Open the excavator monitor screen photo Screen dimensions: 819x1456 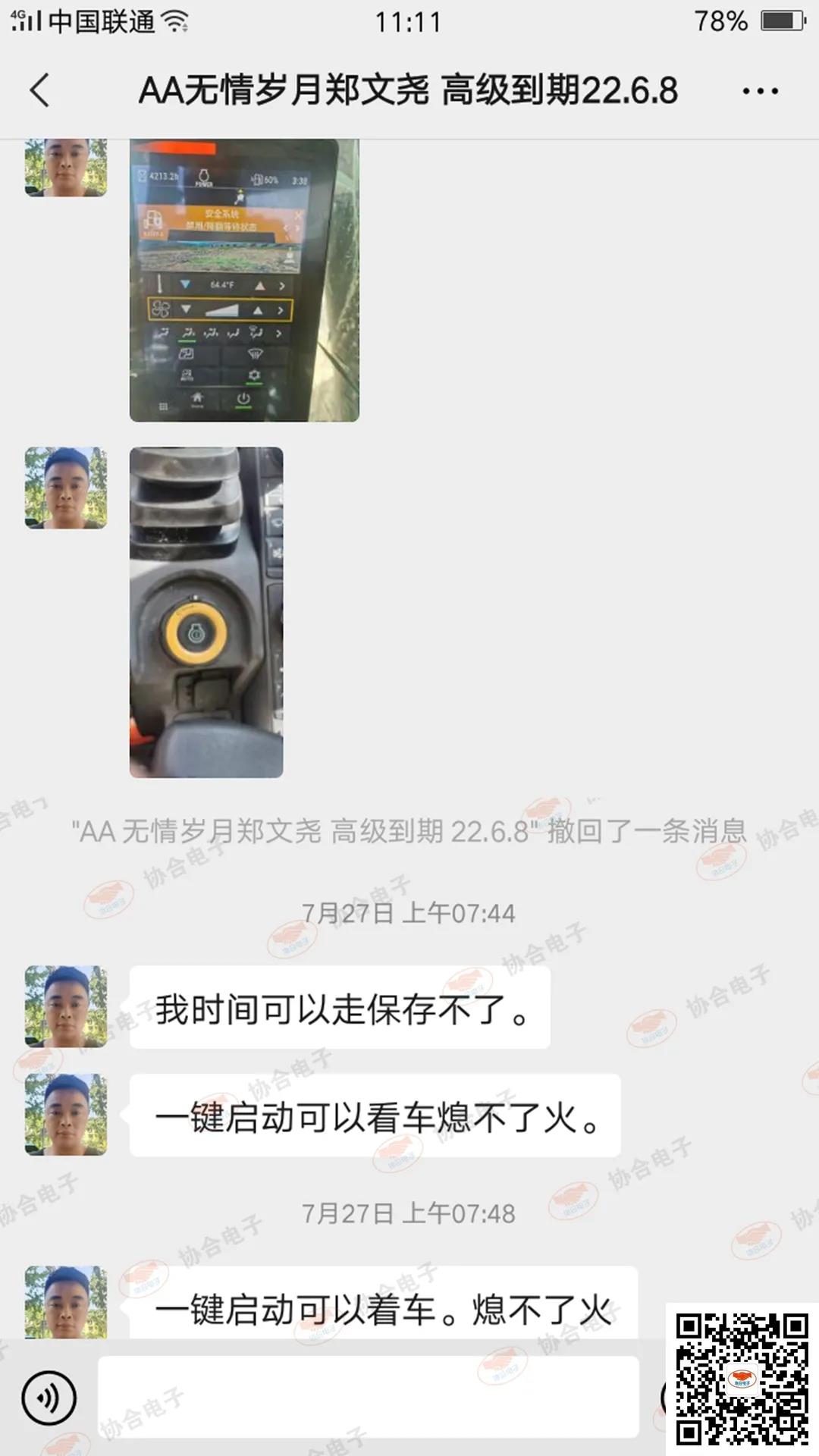tap(244, 281)
